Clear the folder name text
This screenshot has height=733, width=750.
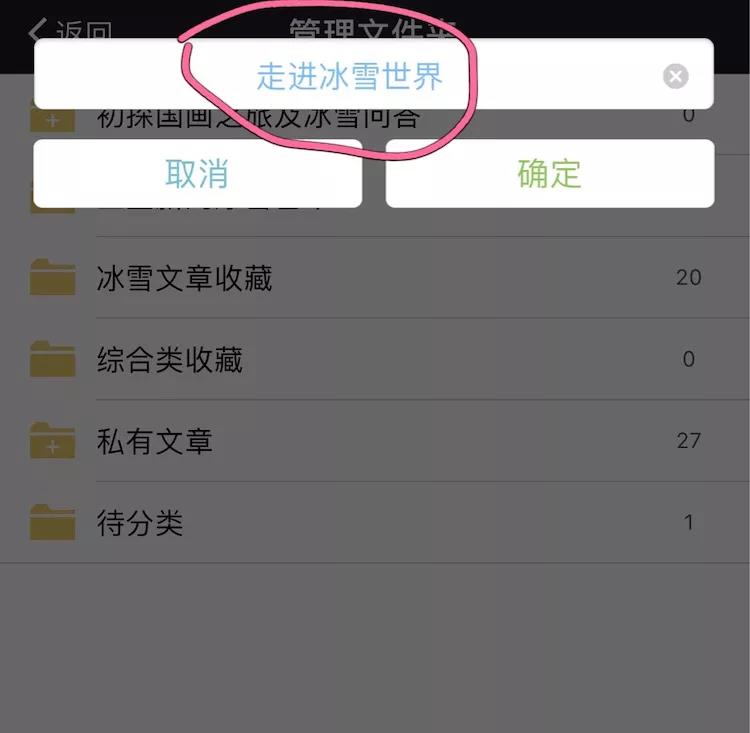[676, 76]
